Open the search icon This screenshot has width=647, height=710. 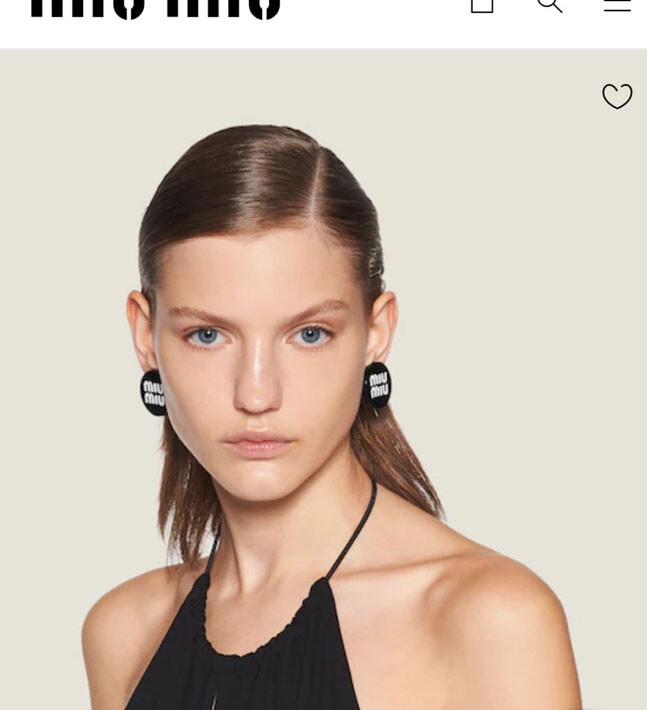click(x=549, y=5)
